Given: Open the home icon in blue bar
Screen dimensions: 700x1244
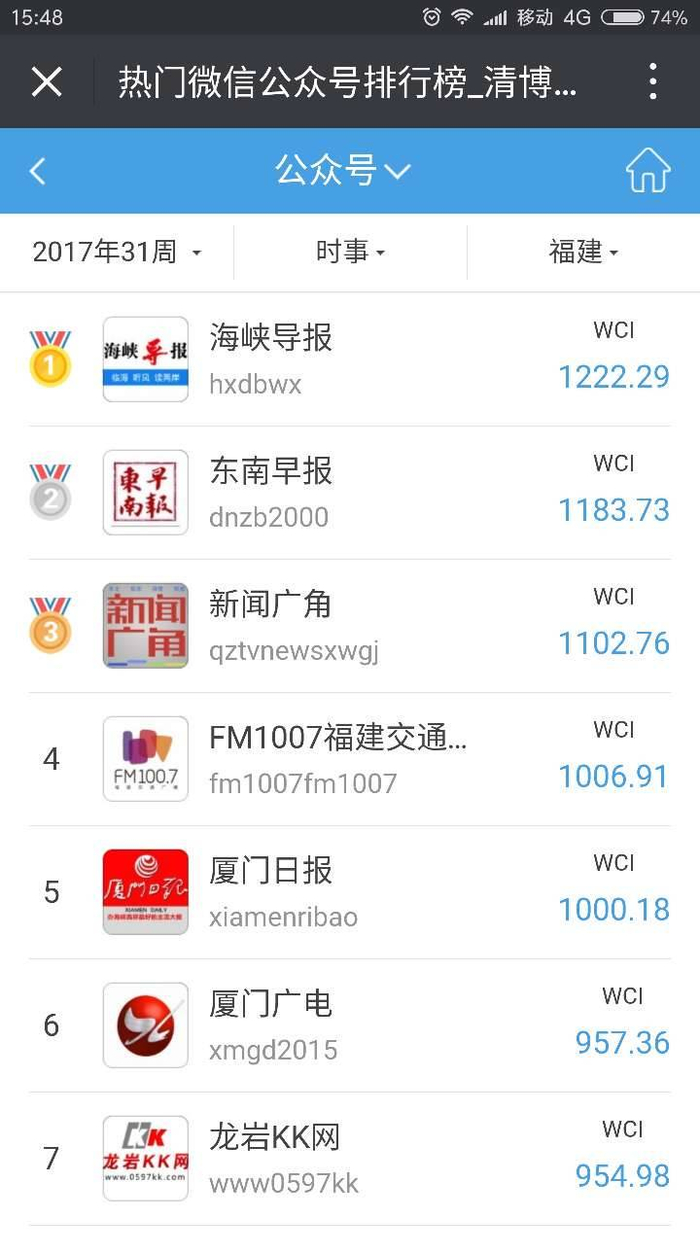Looking at the screenshot, I should coord(647,171).
